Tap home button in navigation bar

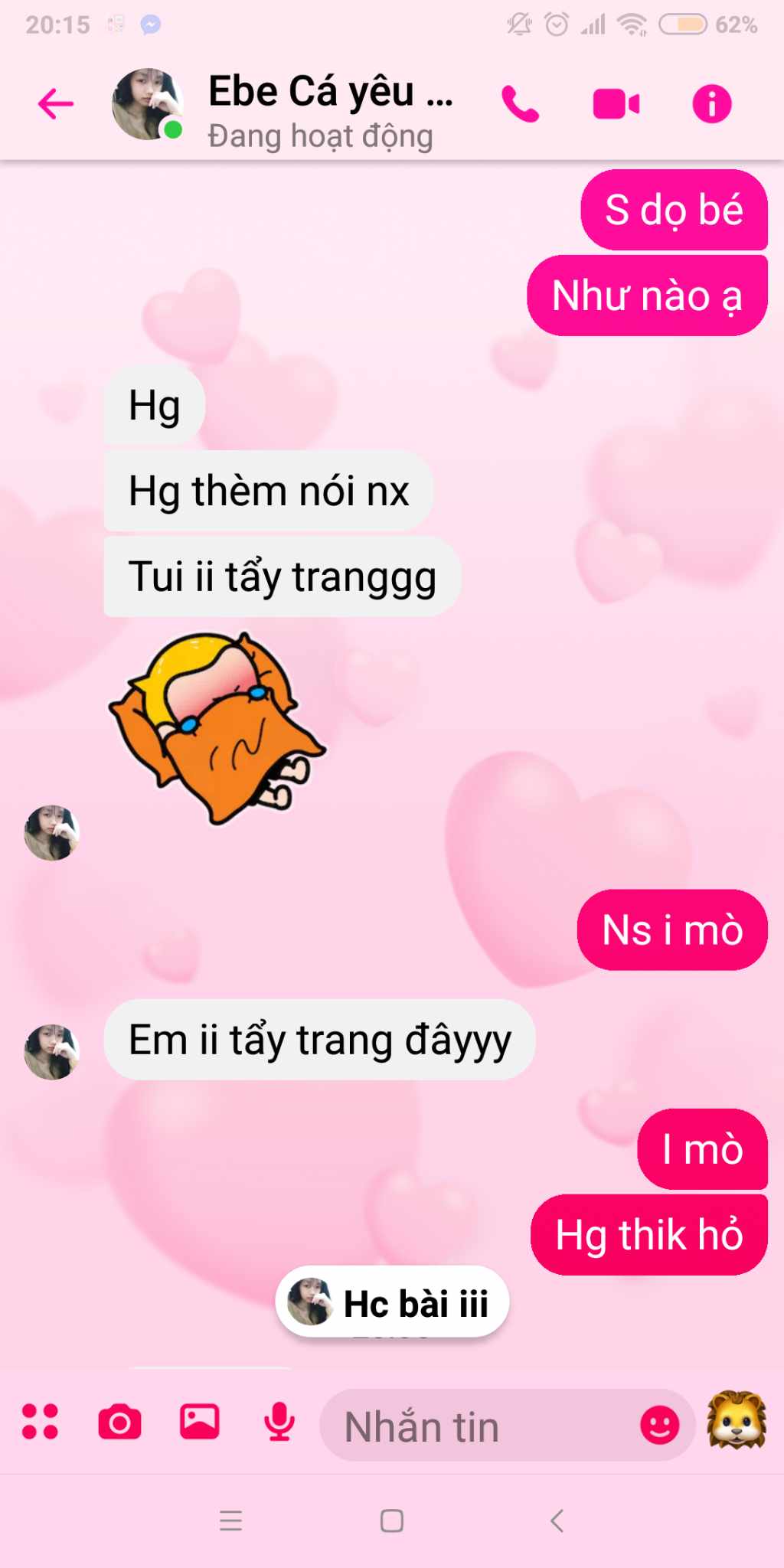391,1521
